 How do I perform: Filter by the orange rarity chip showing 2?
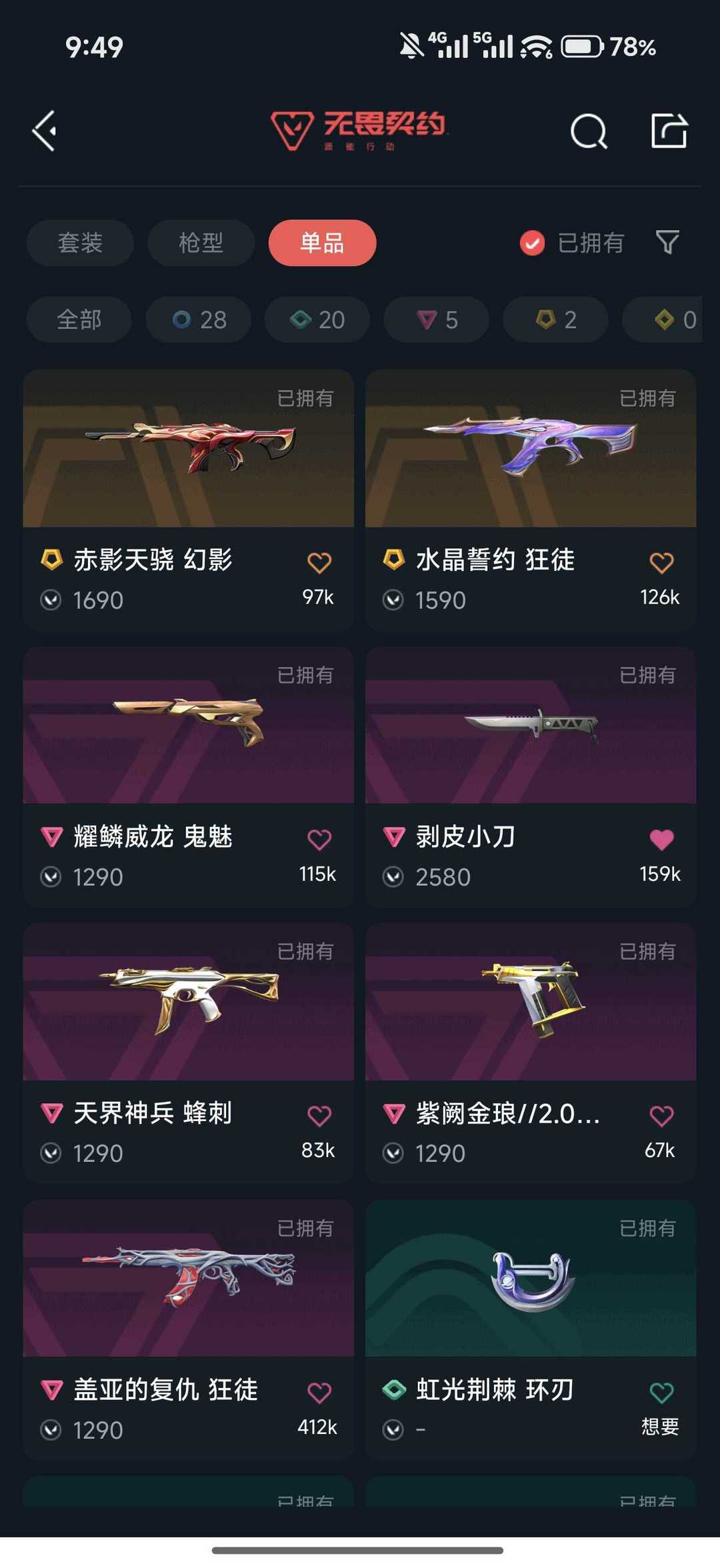pos(555,319)
